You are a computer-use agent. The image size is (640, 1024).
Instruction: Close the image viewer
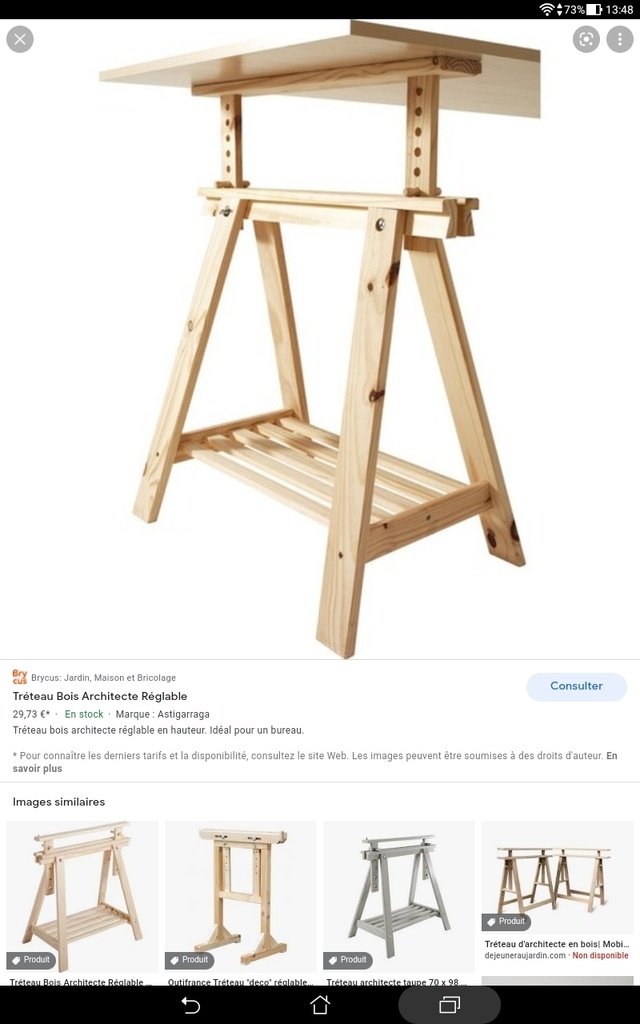click(20, 39)
